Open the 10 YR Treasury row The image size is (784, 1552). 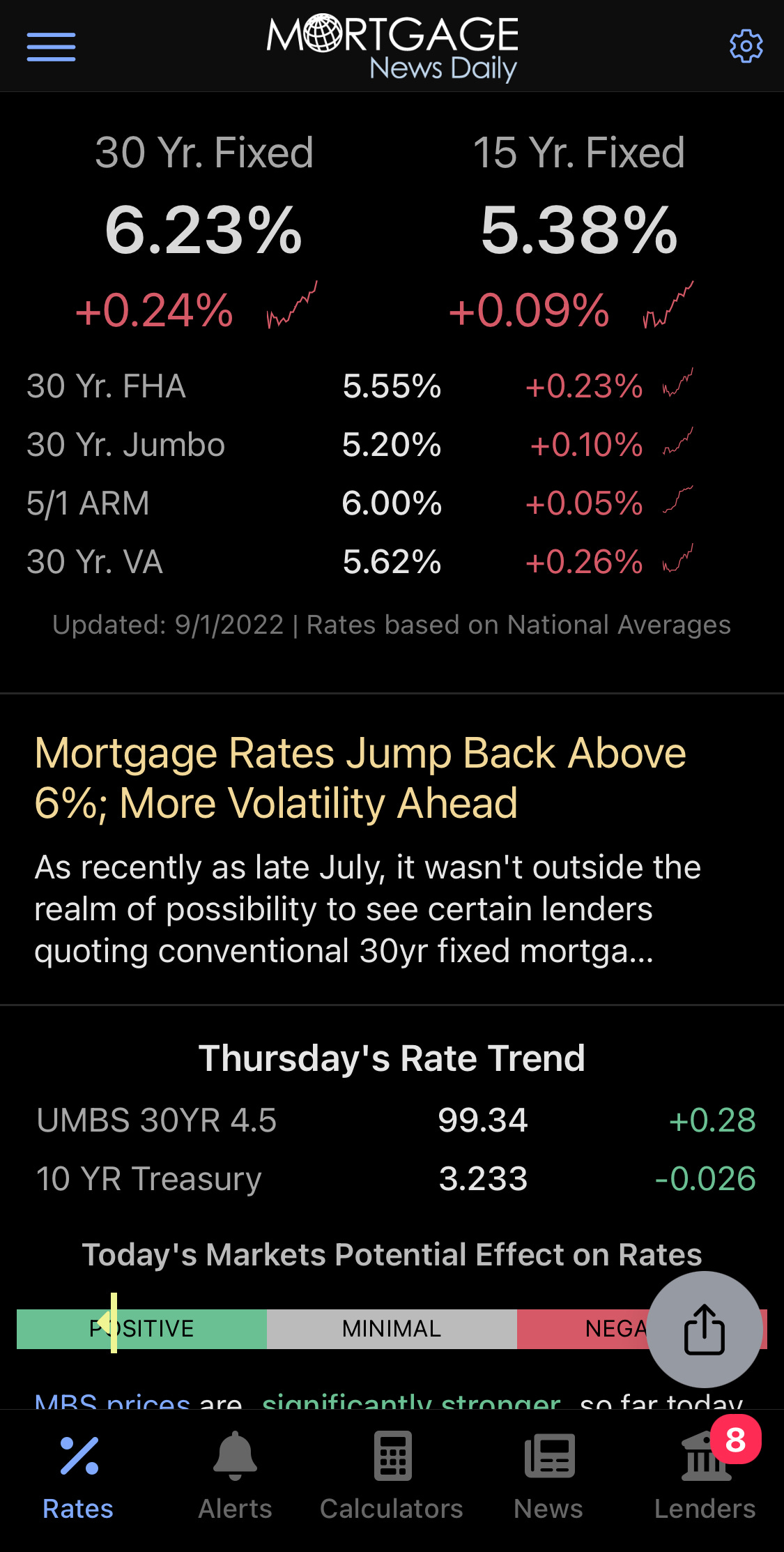tap(396, 1179)
